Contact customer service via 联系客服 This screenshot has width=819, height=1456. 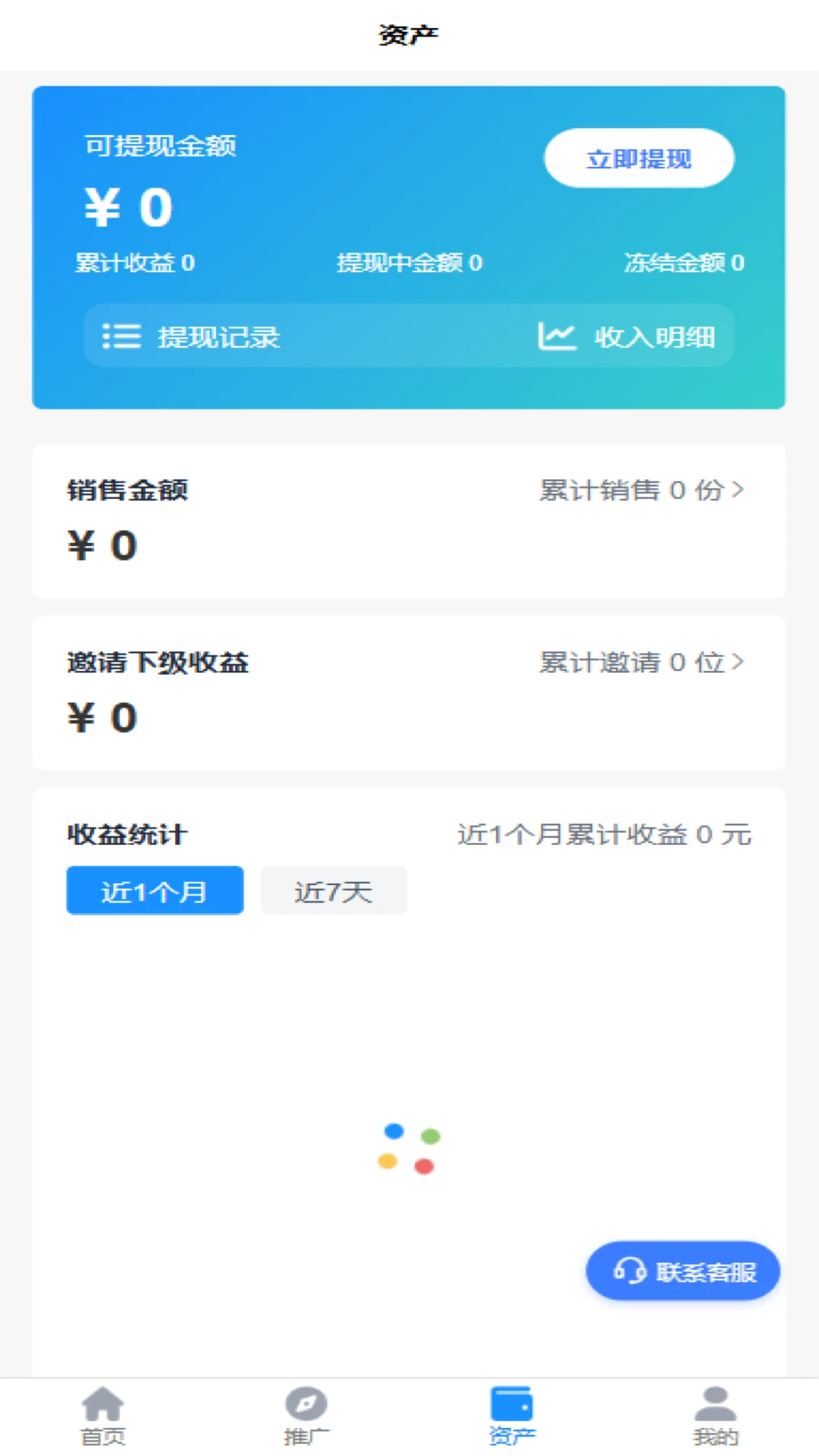point(682,1271)
